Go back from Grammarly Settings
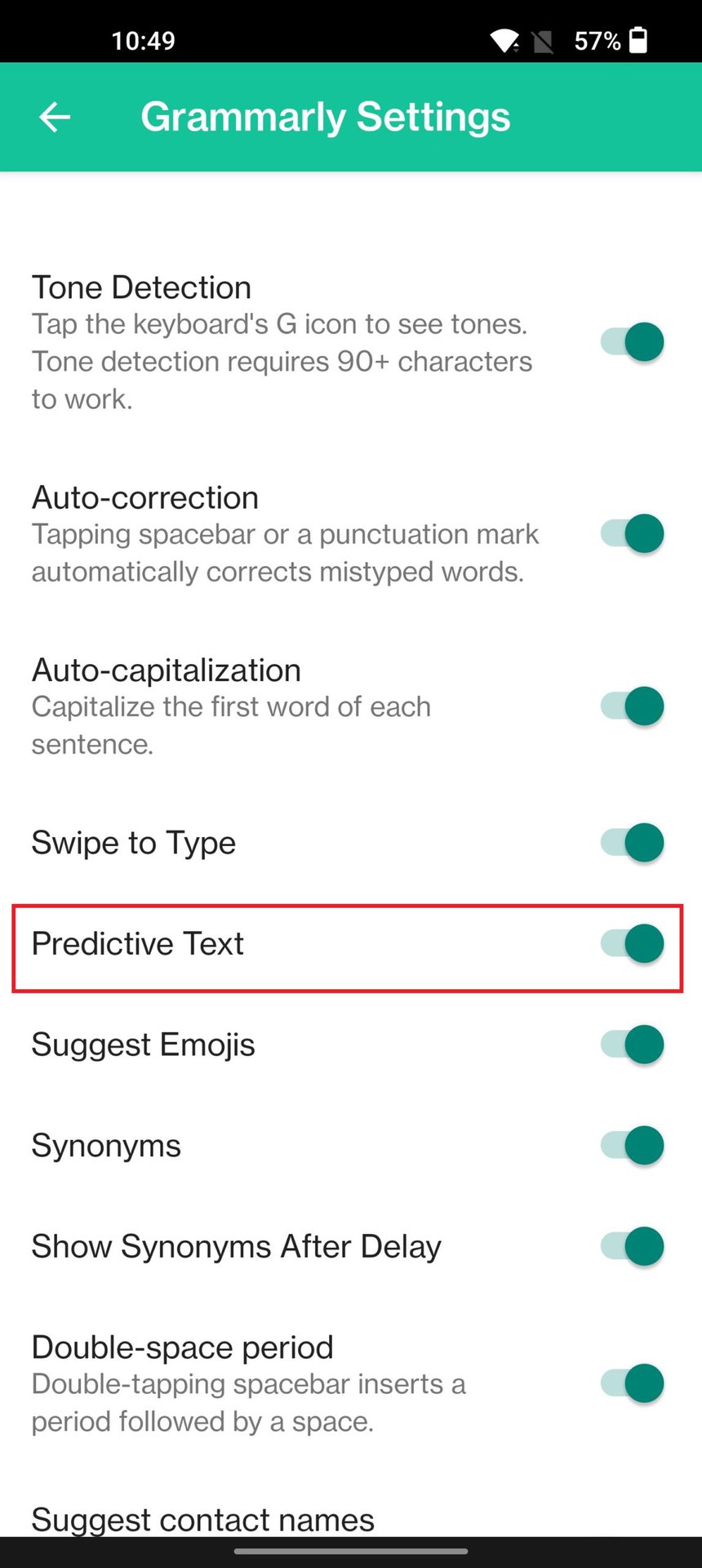Image resolution: width=702 pixels, height=1568 pixels. tap(55, 117)
